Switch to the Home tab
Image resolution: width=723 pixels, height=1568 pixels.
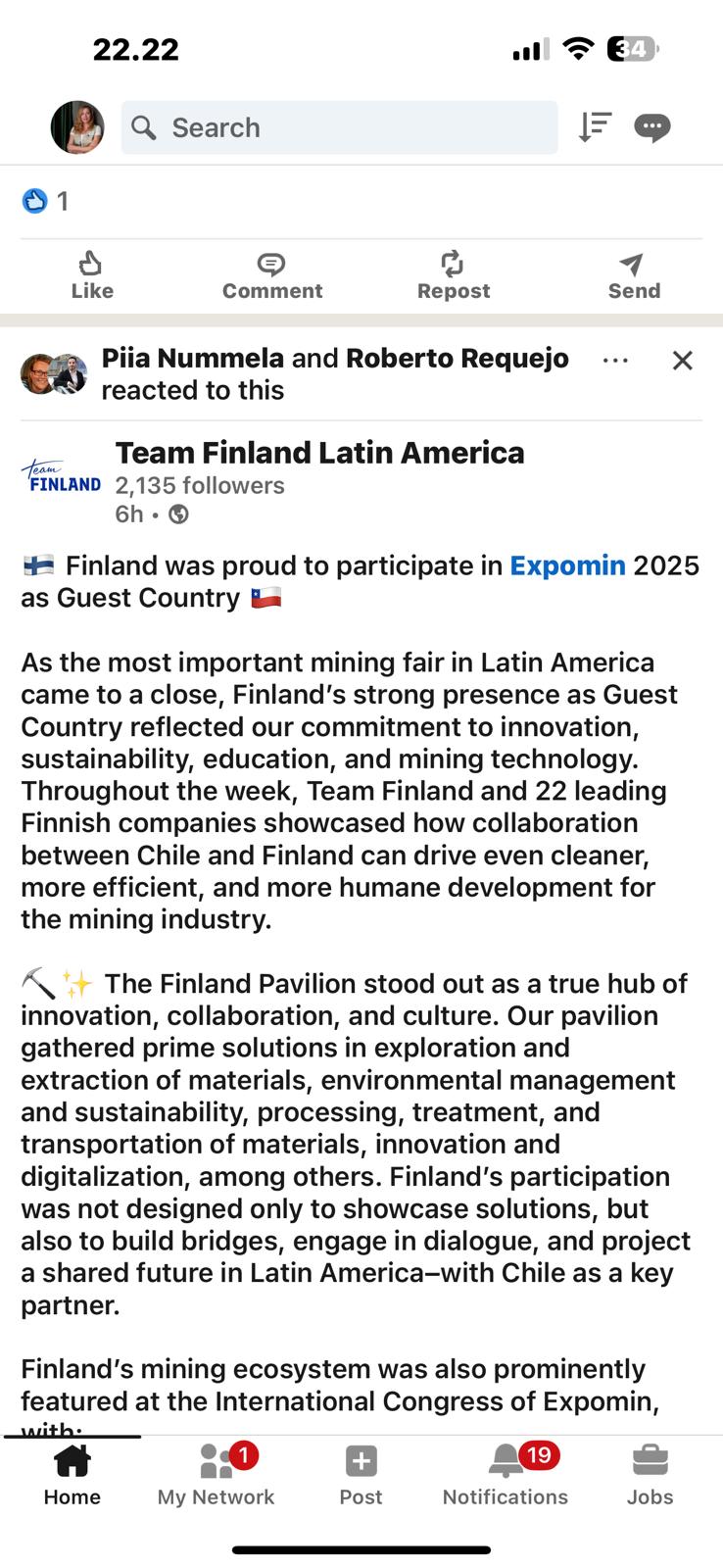(x=72, y=1473)
